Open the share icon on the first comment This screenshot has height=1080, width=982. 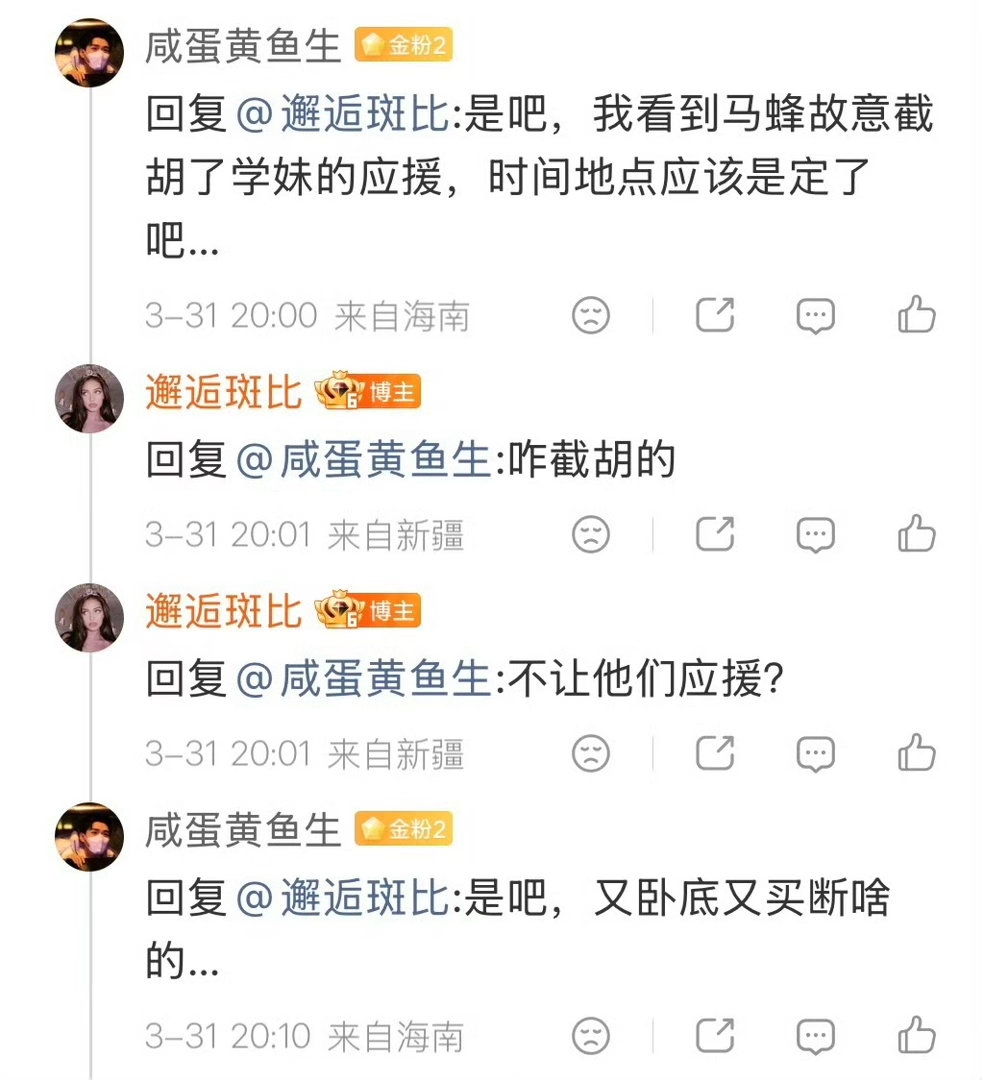click(714, 313)
